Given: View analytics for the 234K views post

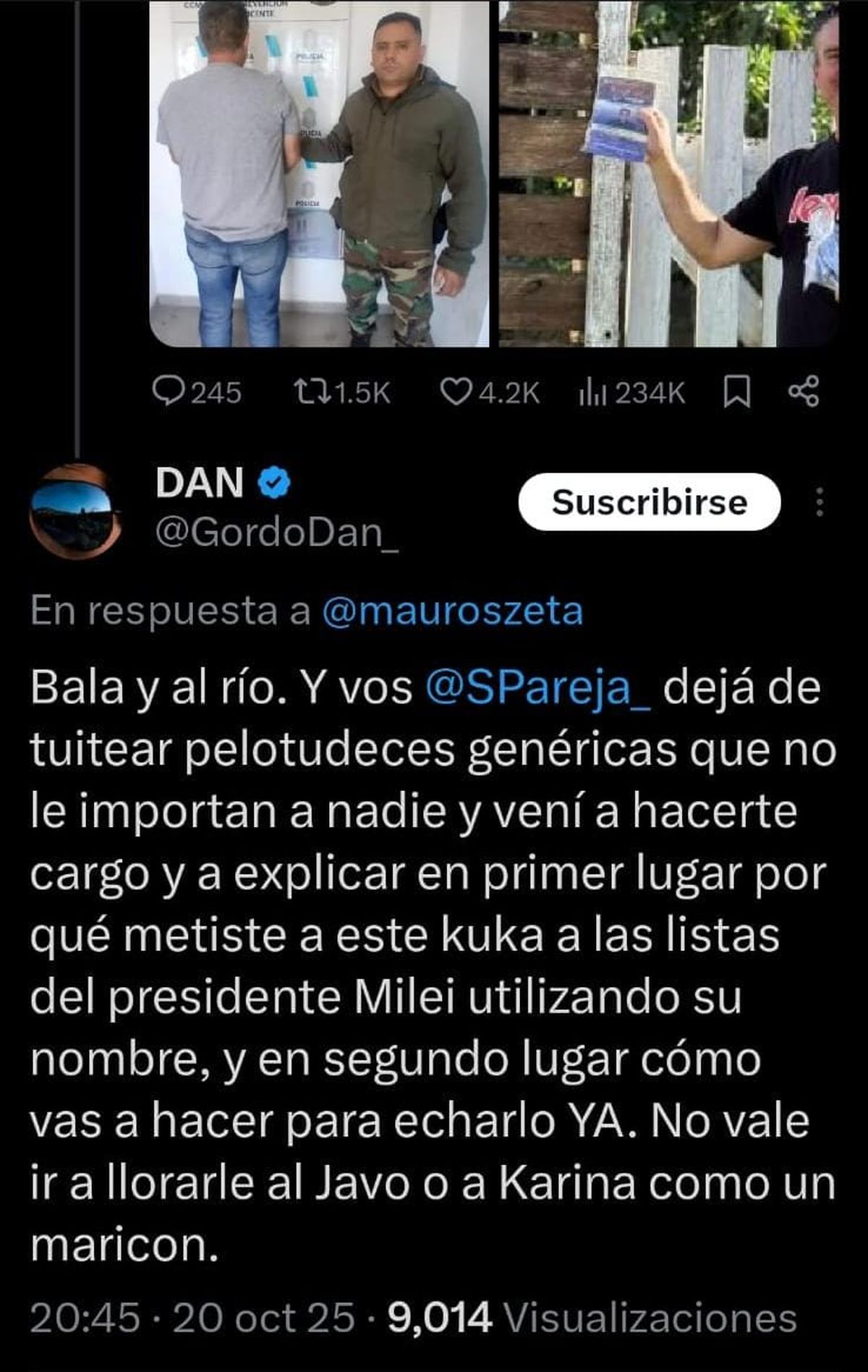Looking at the screenshot, I should (x=631, y=392).
